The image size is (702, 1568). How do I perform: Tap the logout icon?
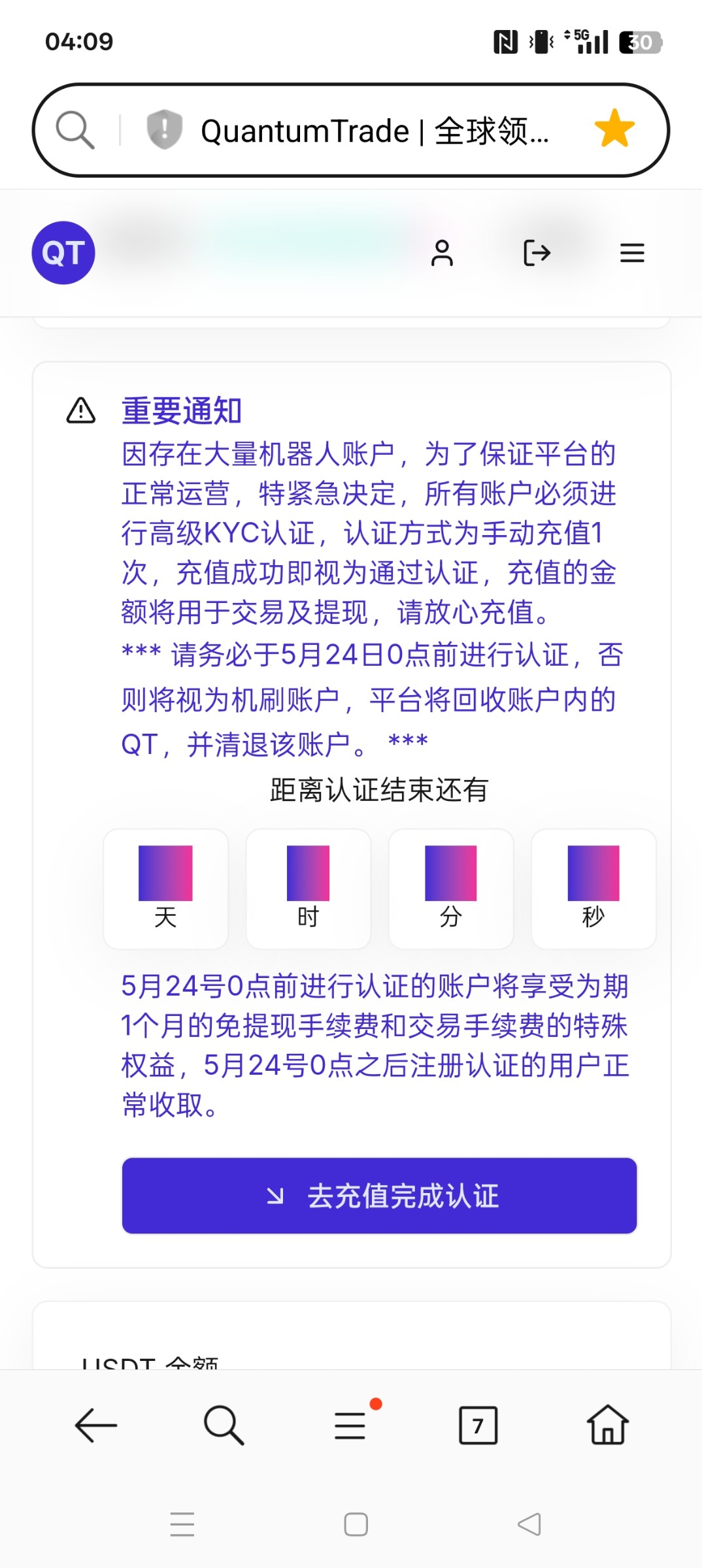click(537, 253)
